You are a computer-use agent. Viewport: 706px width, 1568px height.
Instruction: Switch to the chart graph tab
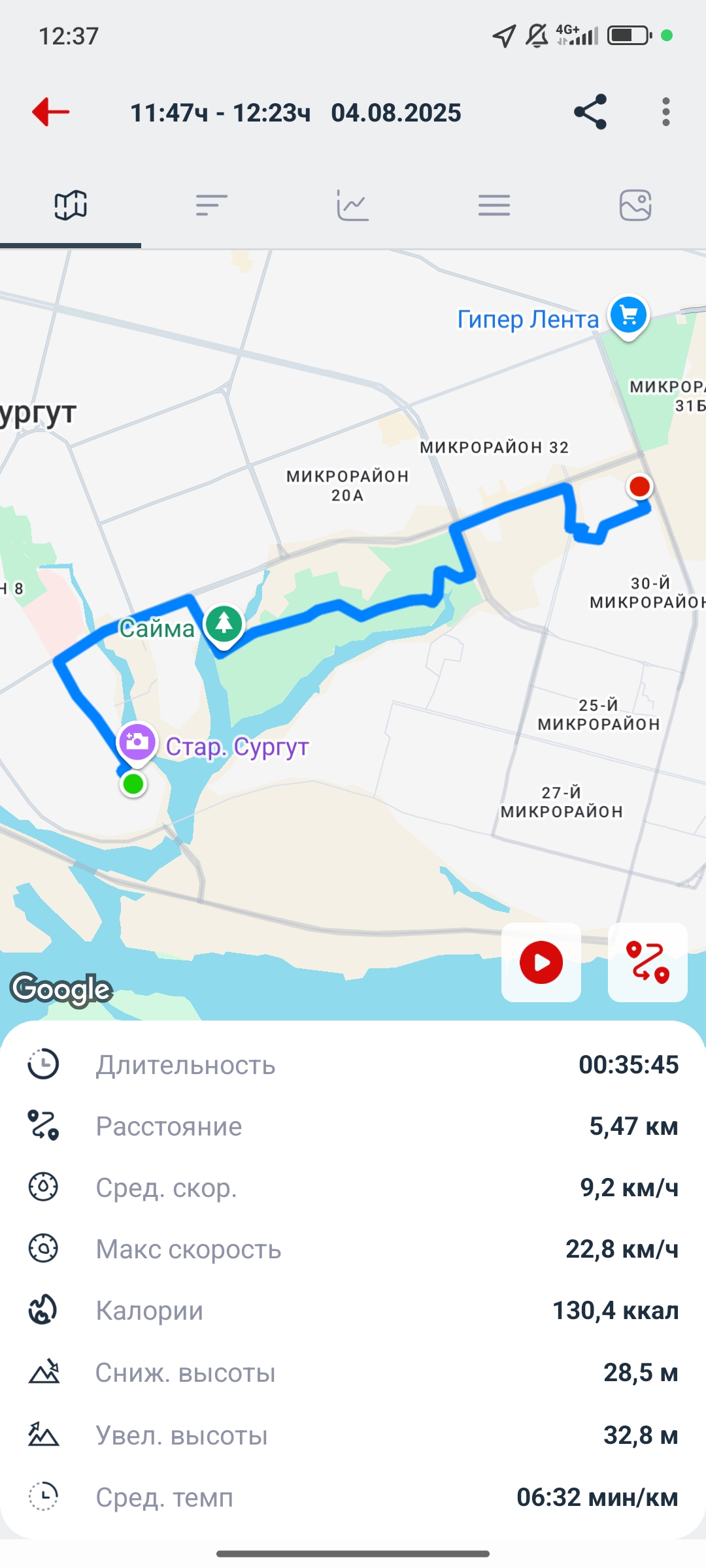tap(353, 205)
